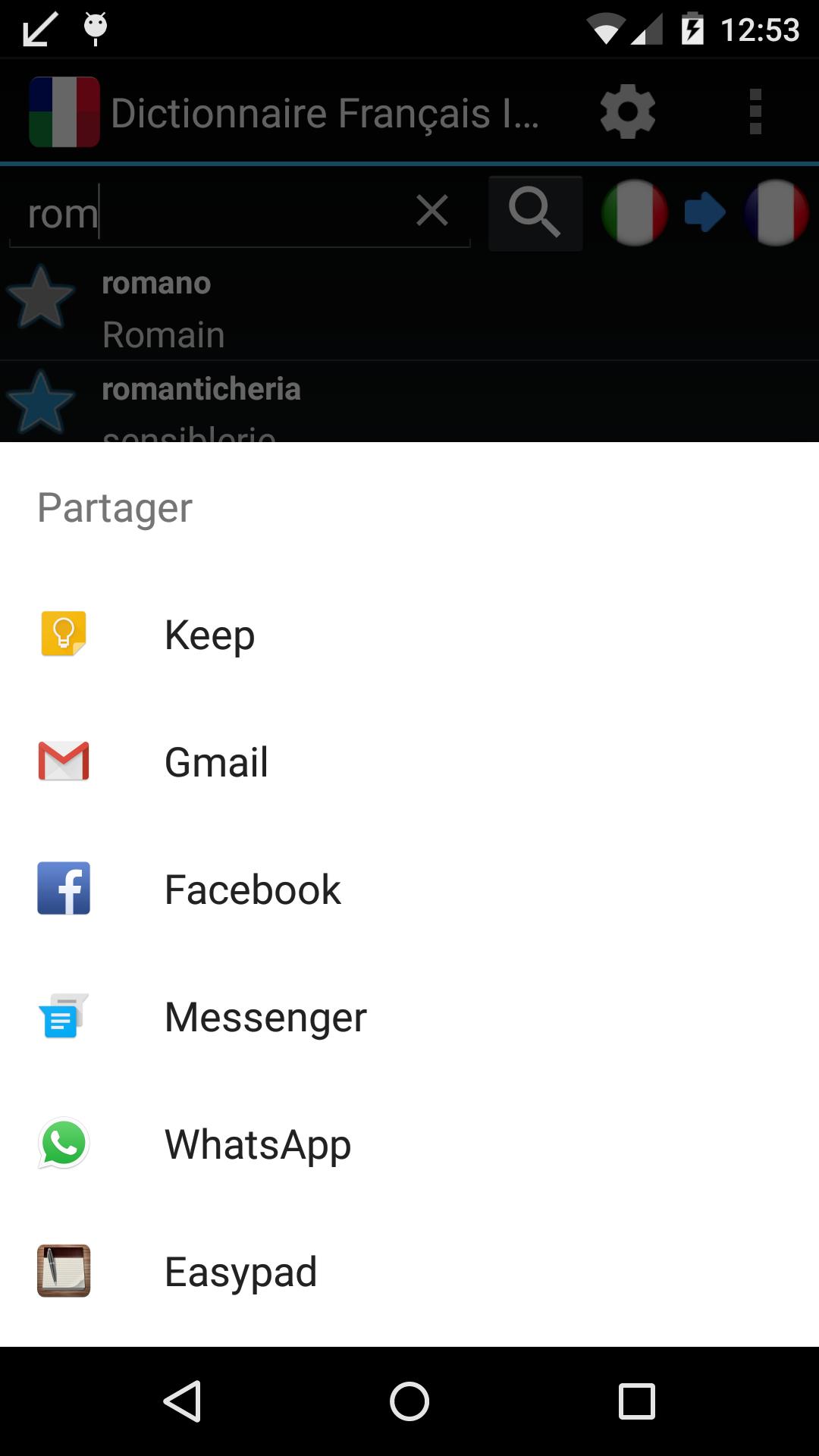The height and width of the screenshot is (1456, 819).
Task: Select the Italian flag as source language
Action: tap(634, 213)
